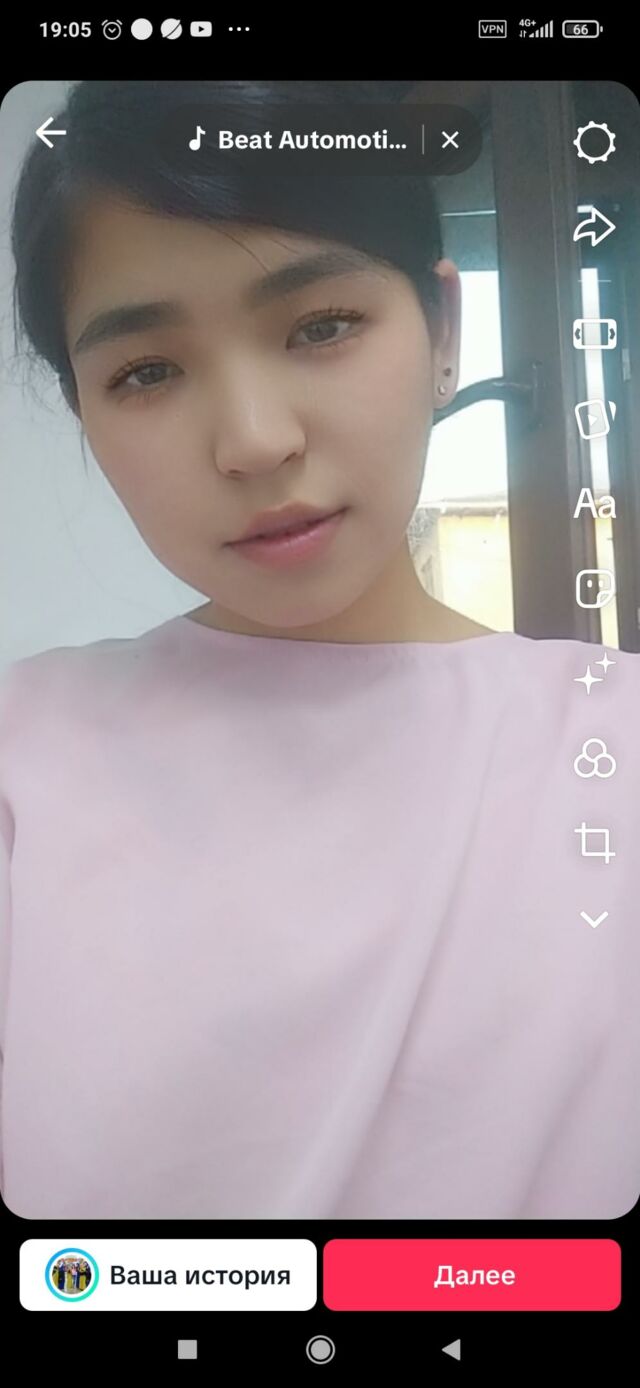The height and width of the screenshot is (1388, 640).
Task: Open the templates card icon
Action: pyautogui.click(x=594, y=419)
